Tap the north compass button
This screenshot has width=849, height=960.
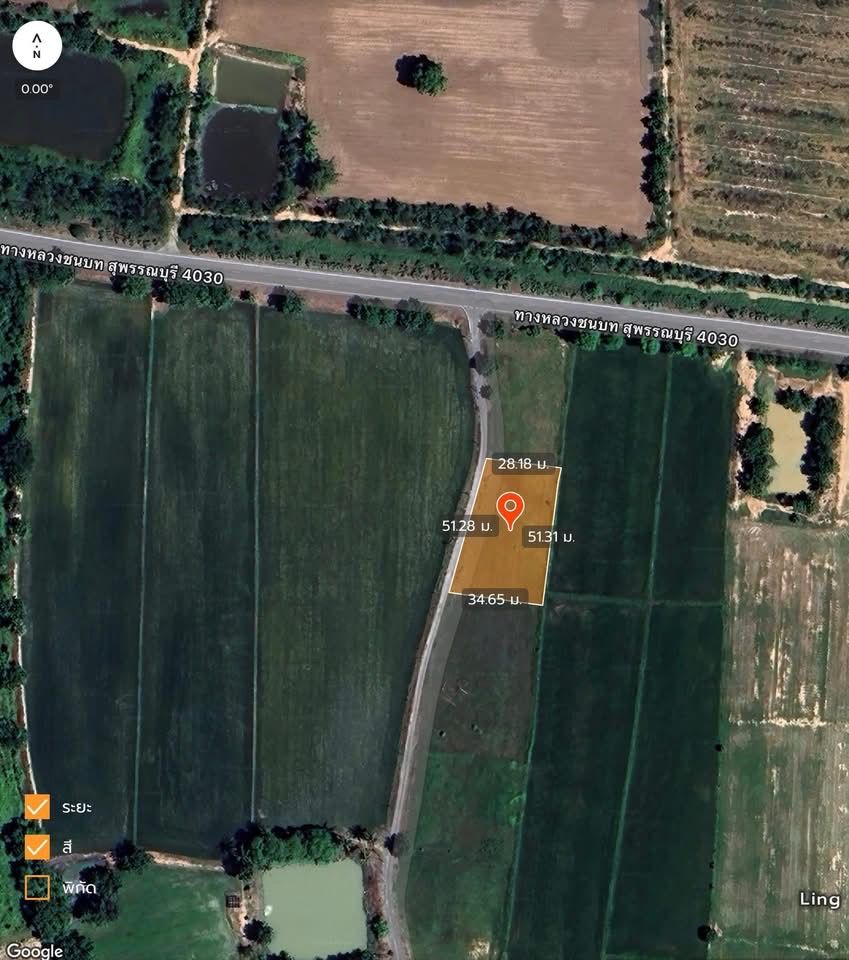(37, 46)
